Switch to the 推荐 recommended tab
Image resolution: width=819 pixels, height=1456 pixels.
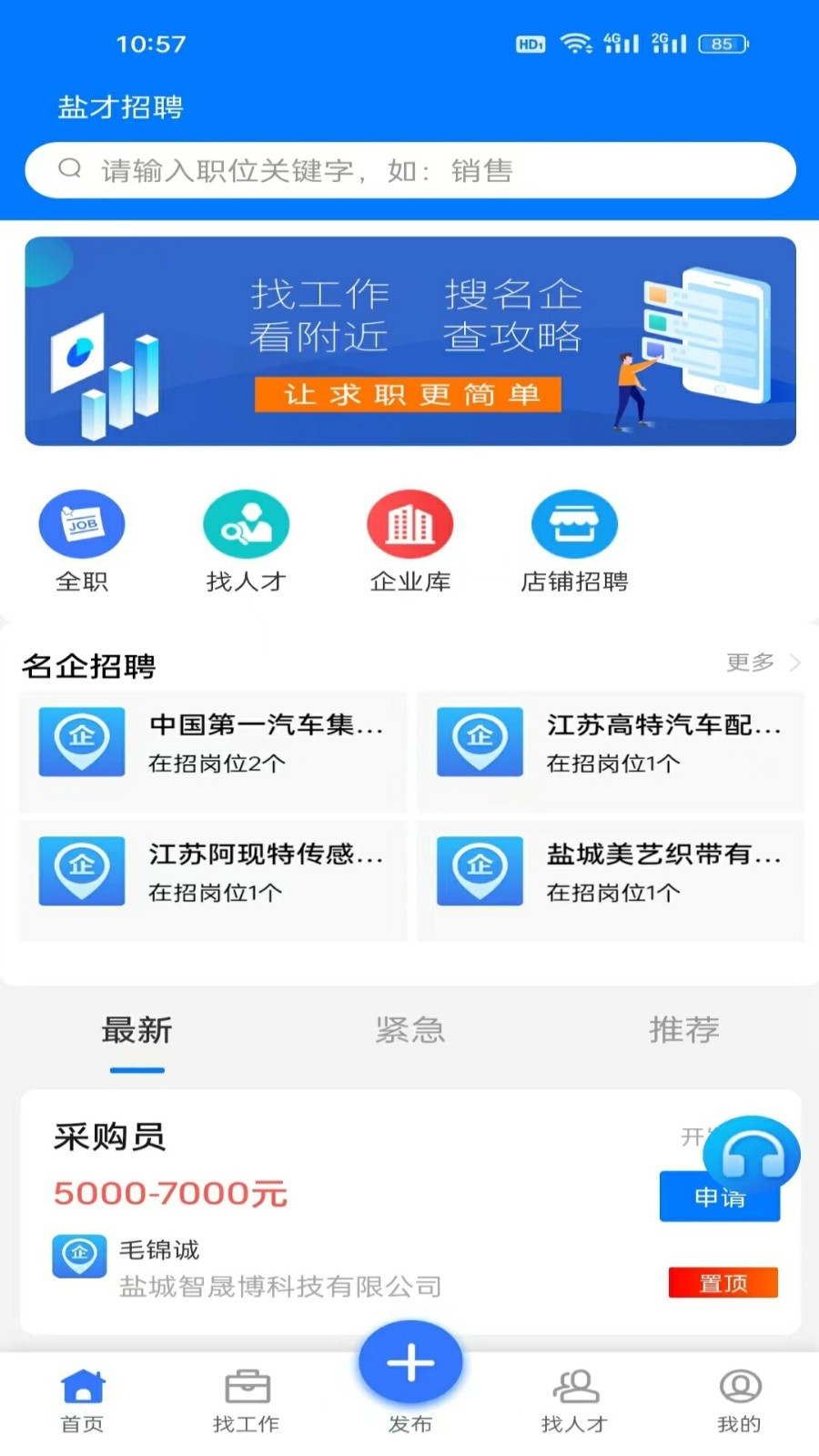click(x=683, y=1031)
